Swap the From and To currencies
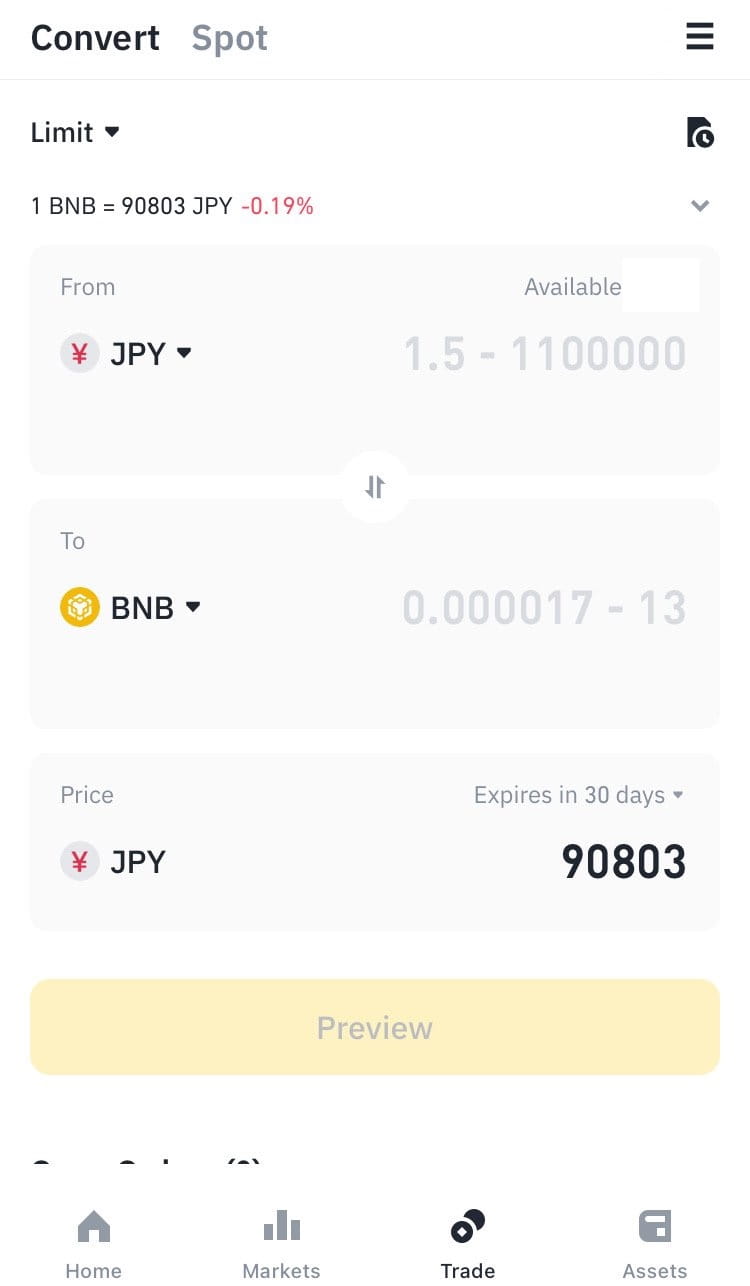Screen dimensions: 750x1286 [x=375, y=487]
